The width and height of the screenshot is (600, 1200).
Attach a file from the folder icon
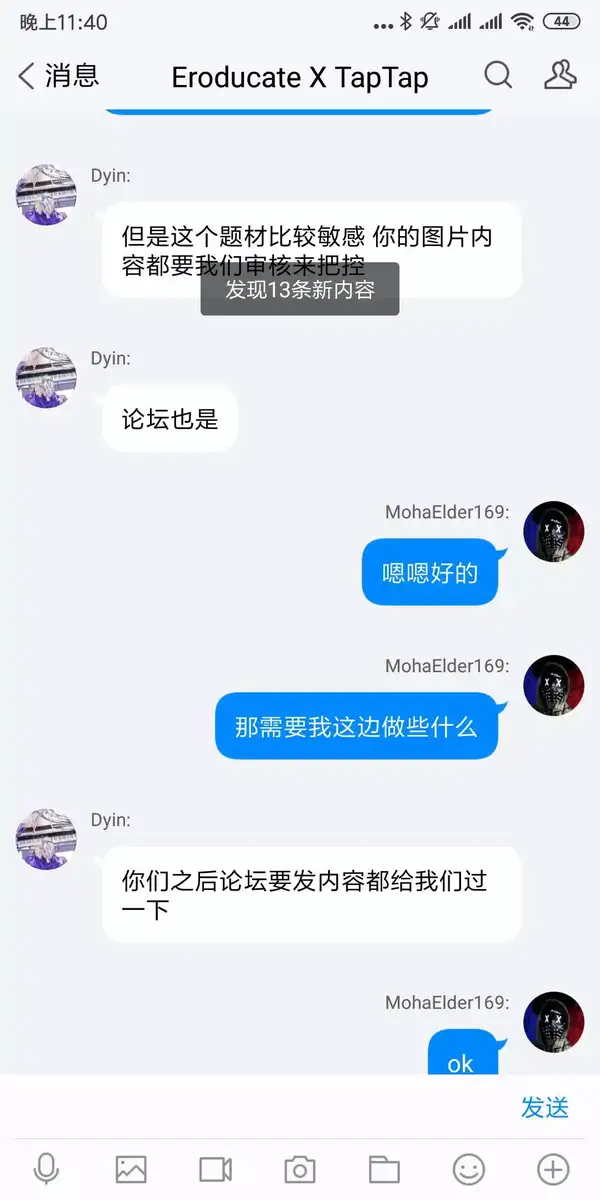pyautogui.click(x=384, y=1169)
